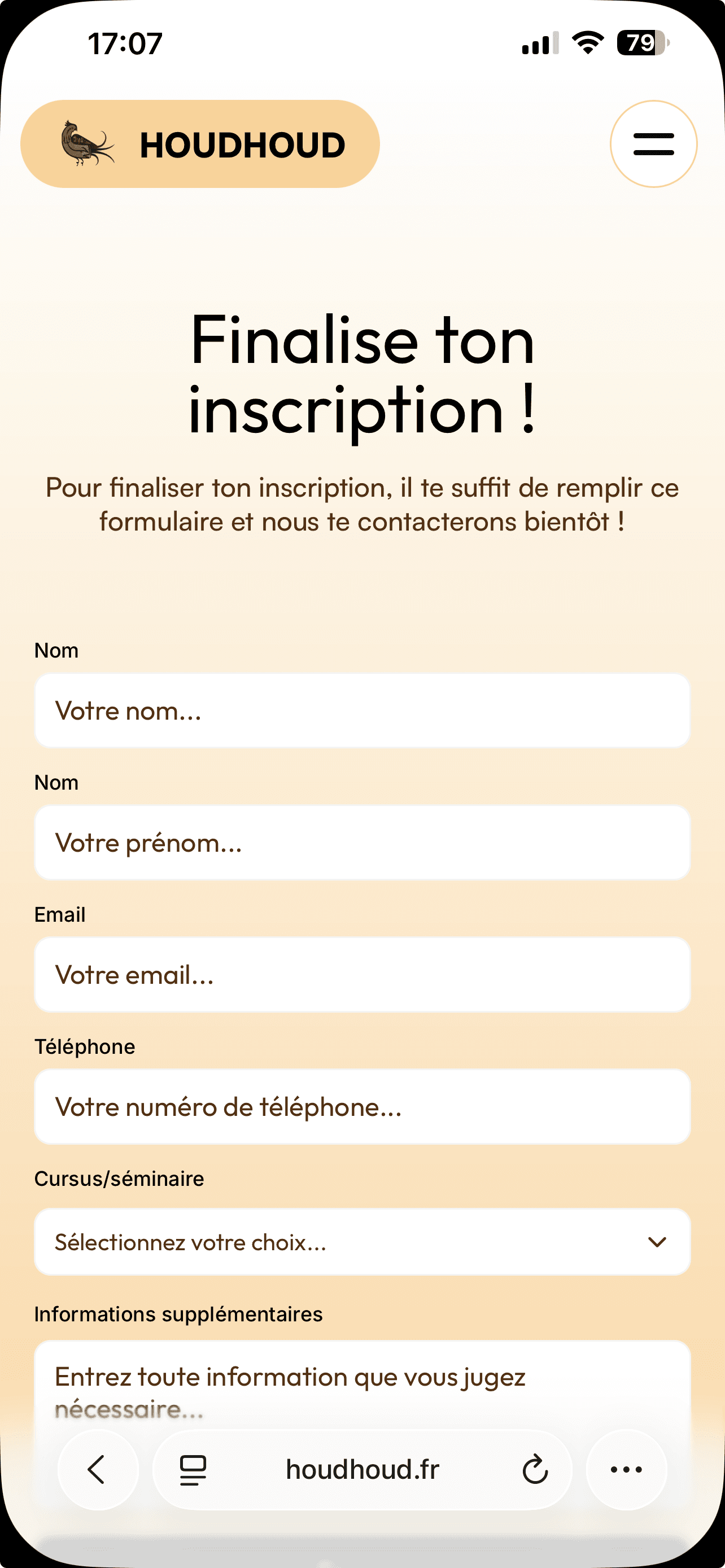Click the 'Votre prénom...' input field
The image size is (725, 1568).
362,842
